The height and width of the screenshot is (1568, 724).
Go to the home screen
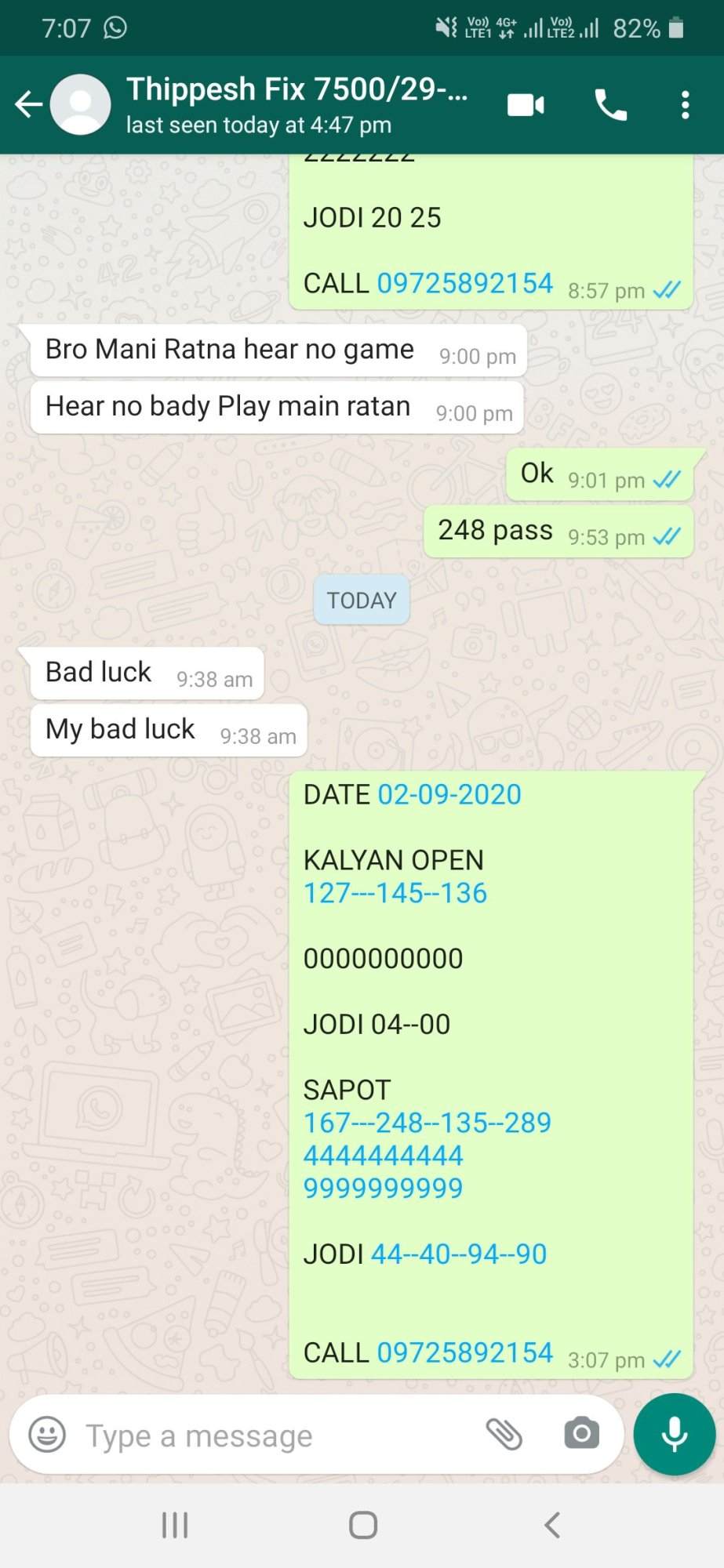point(362,1525)
